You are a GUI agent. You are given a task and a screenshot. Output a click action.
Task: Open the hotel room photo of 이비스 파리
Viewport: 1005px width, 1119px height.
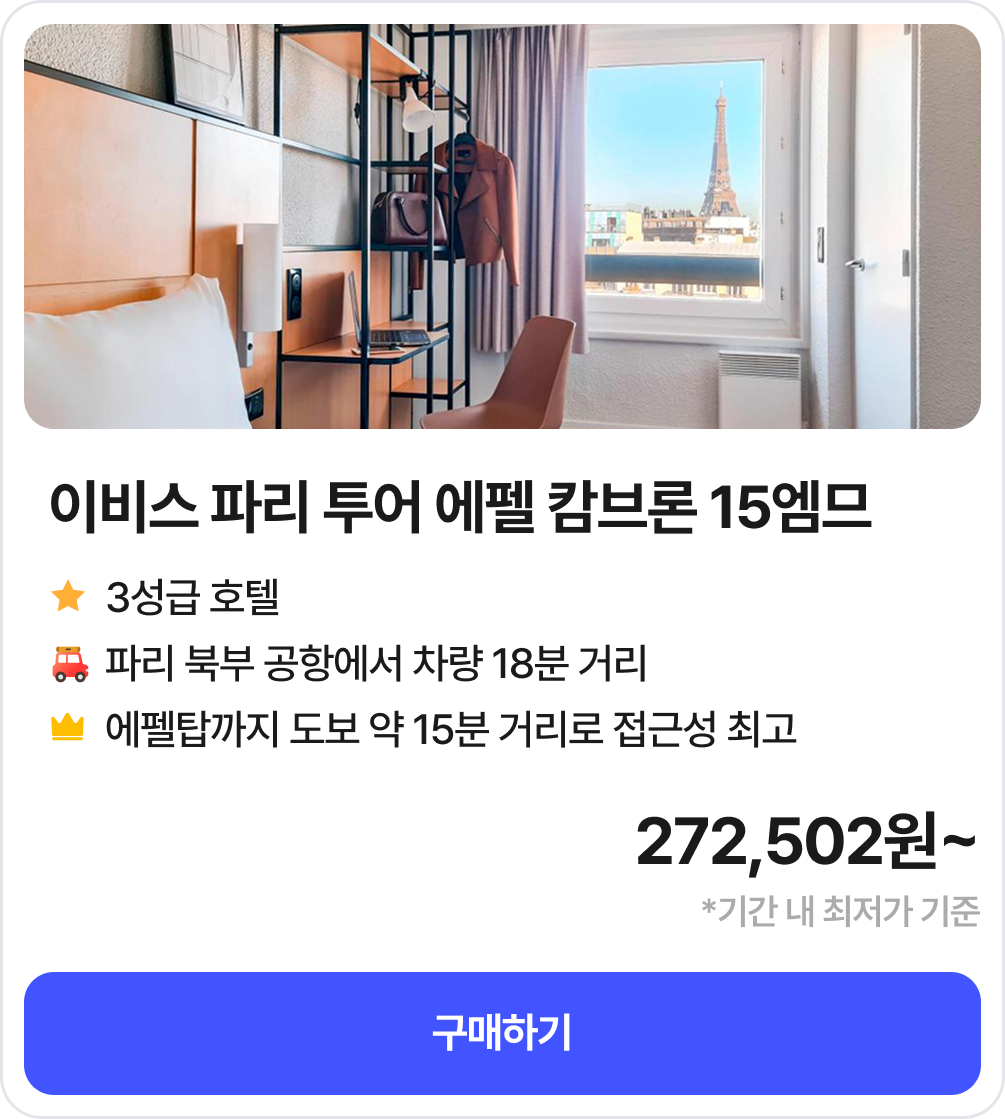click(502, 227)
